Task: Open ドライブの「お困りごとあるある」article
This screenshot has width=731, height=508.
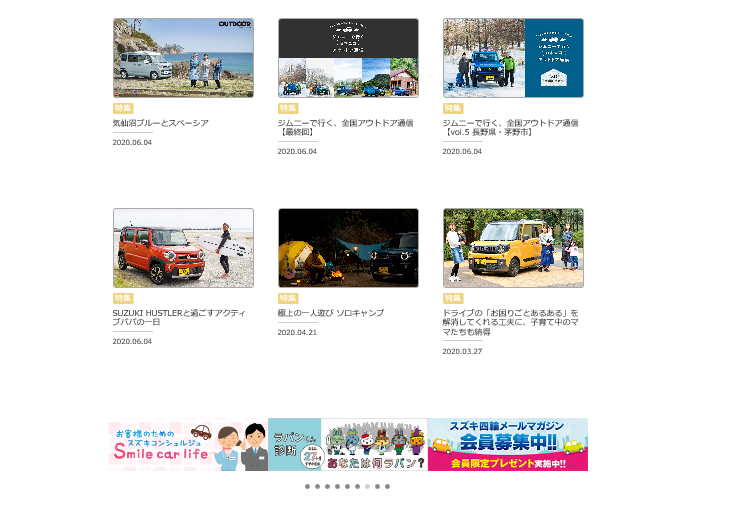Action: pyautogui.click(x=513, y=248)
